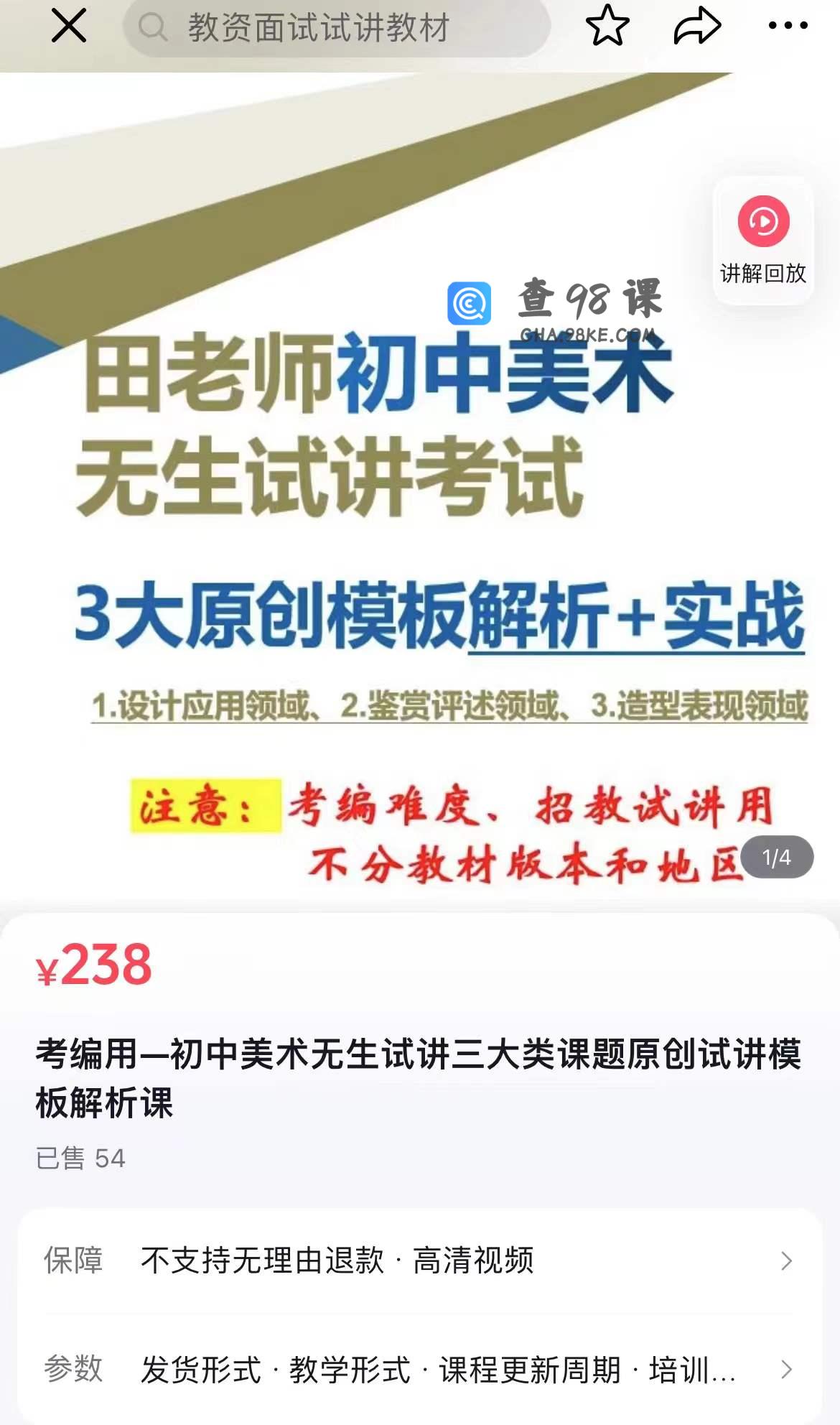Favorite this course with the star icon
Screen dimensions: 840x1425
[607, 27]
